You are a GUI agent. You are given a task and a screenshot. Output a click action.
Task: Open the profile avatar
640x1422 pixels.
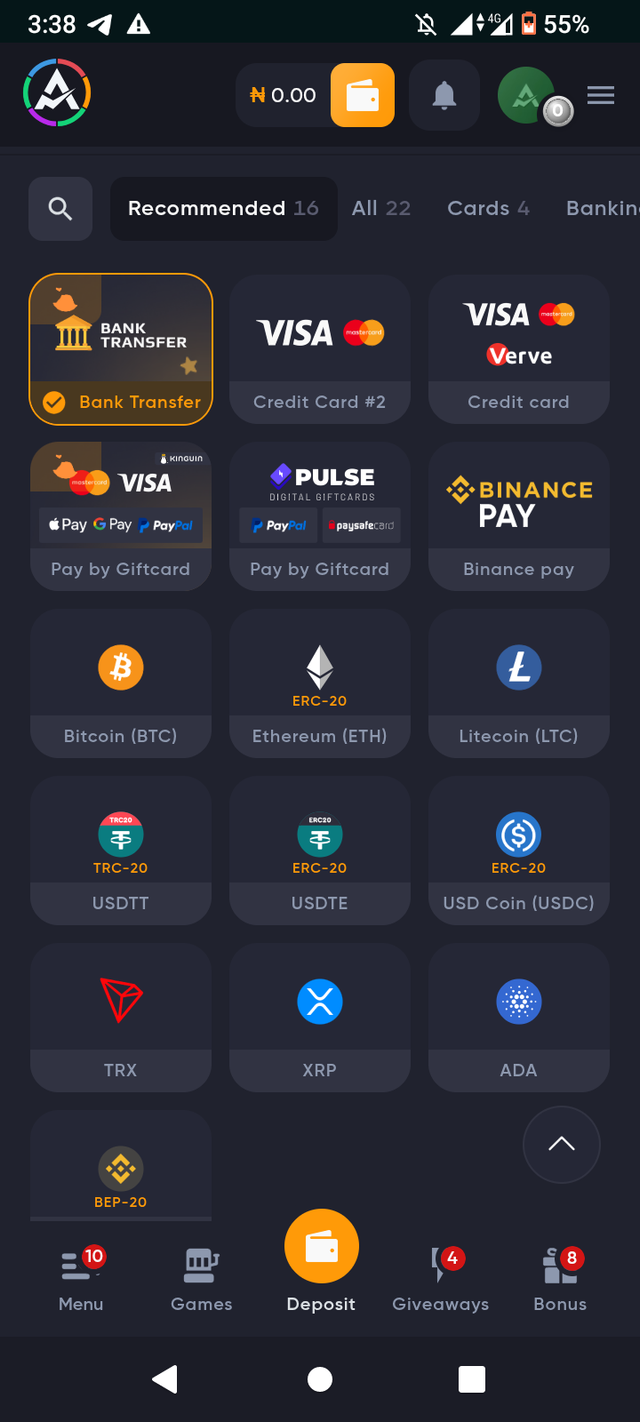coord(528,96)
